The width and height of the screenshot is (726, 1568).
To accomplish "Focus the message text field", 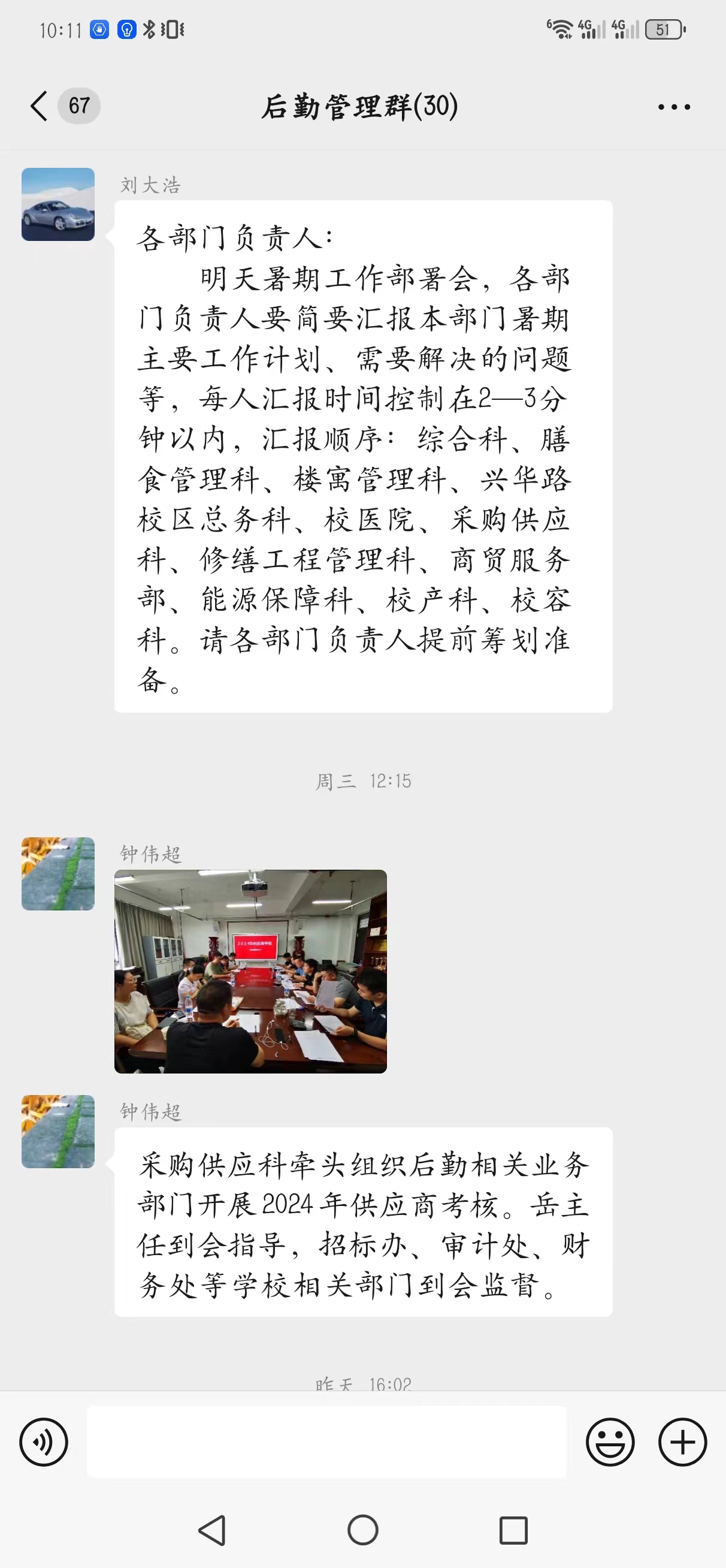I will point(327,1442).
